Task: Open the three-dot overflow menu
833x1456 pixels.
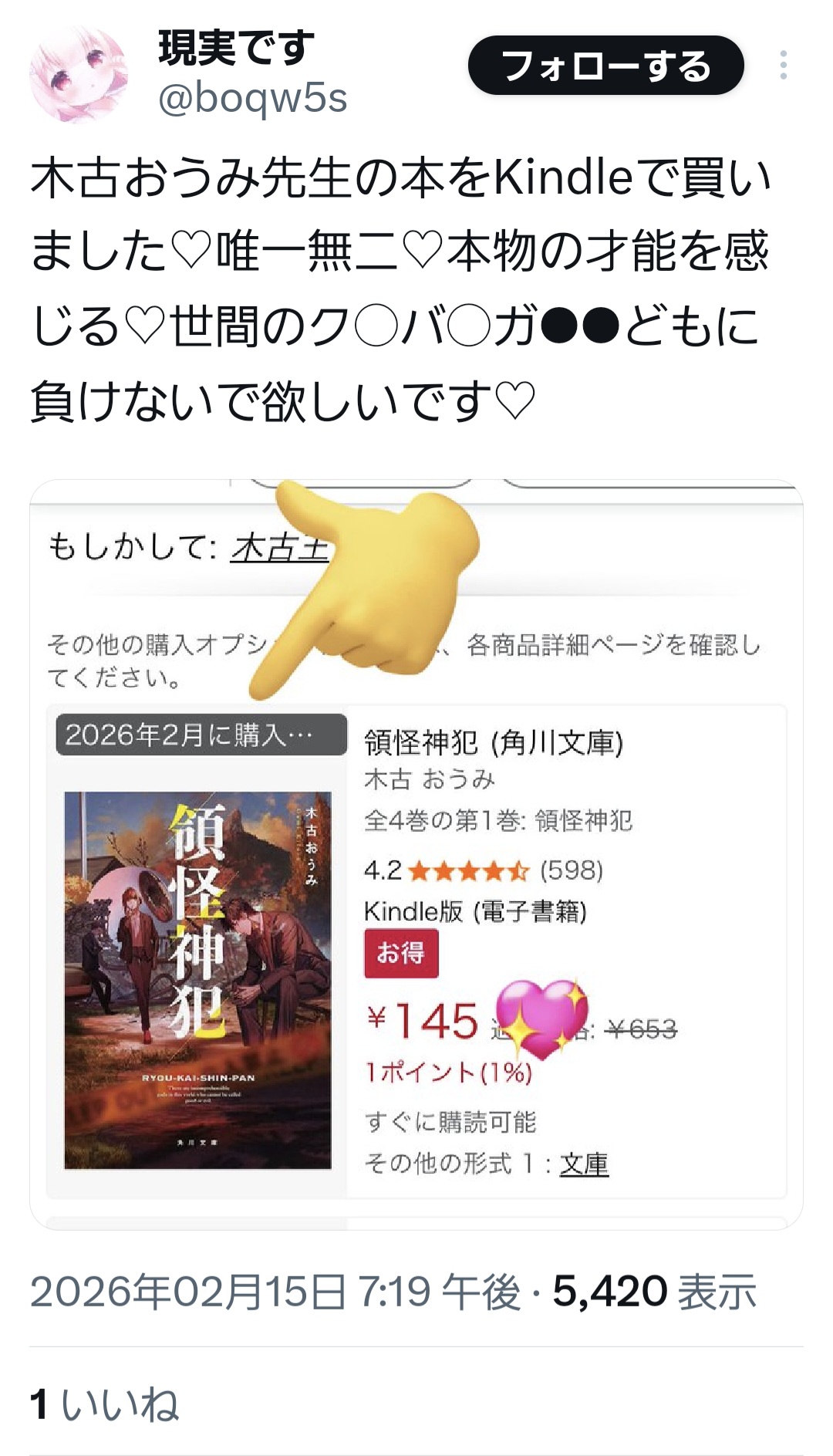Action: click(783, 66)
